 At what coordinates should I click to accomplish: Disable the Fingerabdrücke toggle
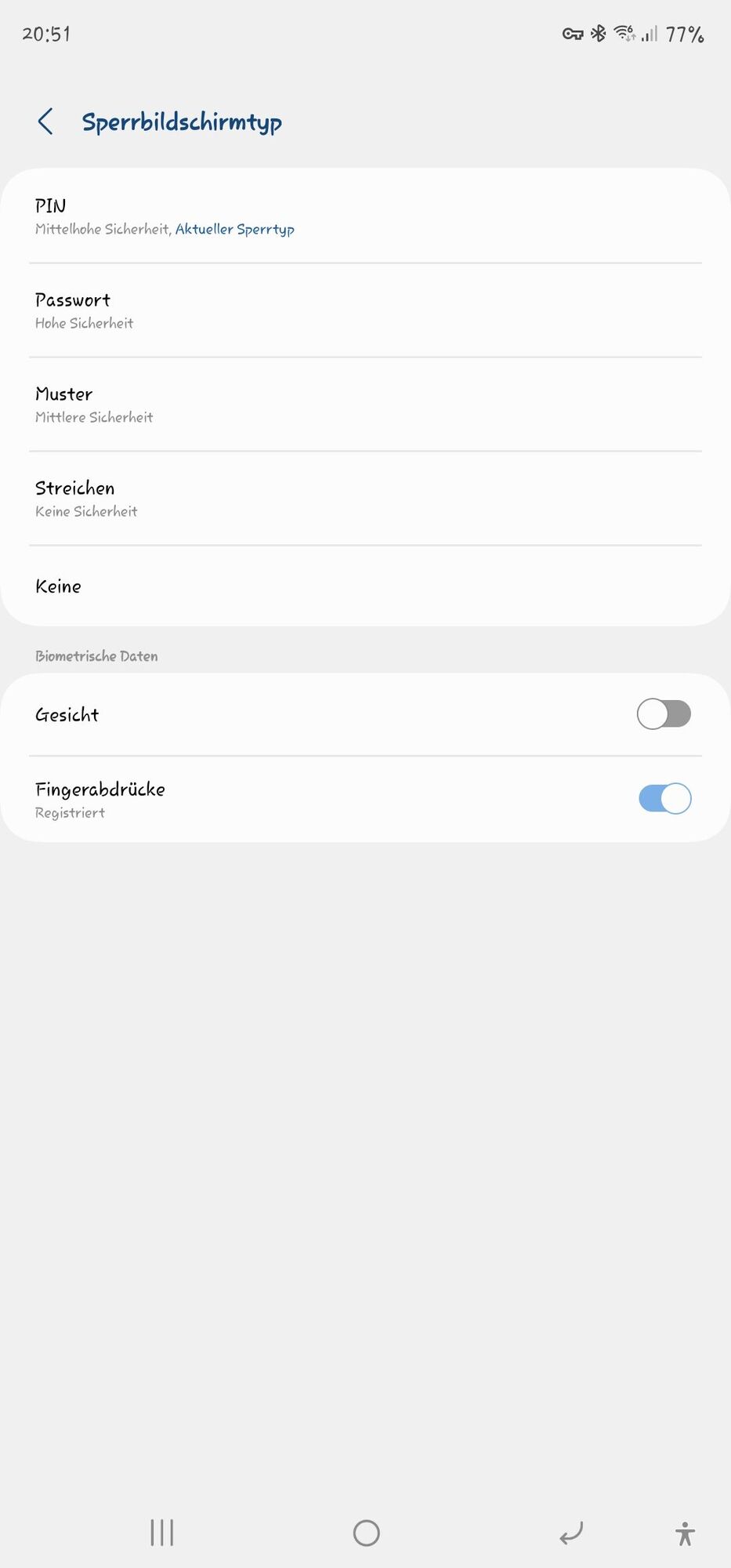coord(664,799)
